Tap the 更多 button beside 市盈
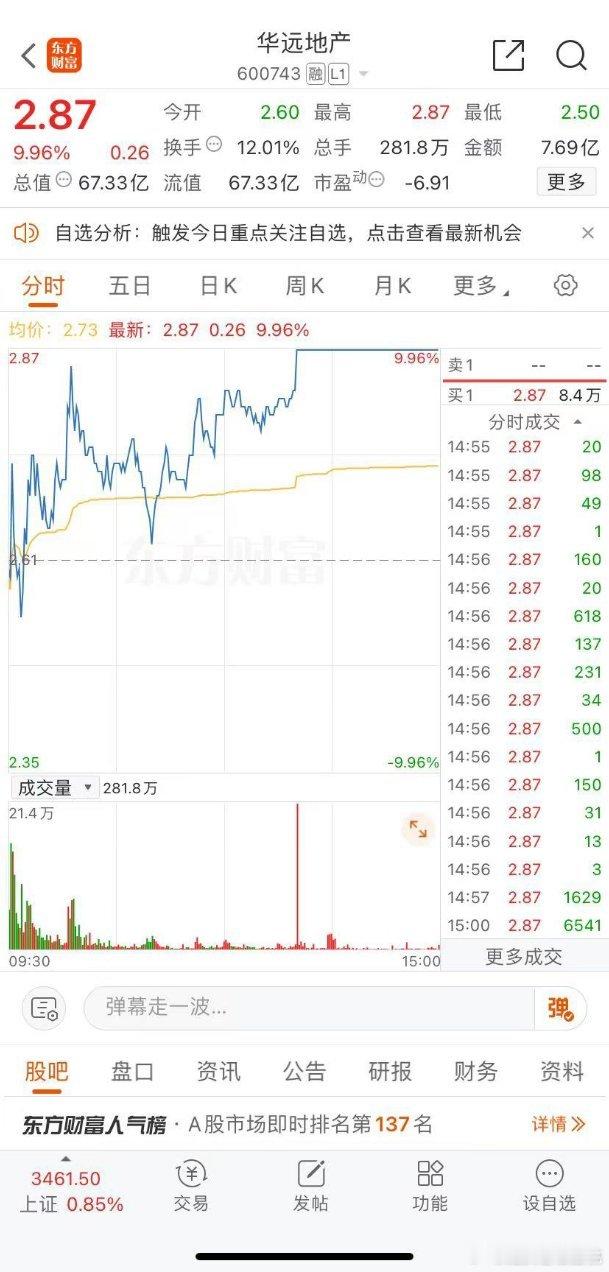Image resolution: width=609 pixels, height=1272 pixels. tap(566, 182)
